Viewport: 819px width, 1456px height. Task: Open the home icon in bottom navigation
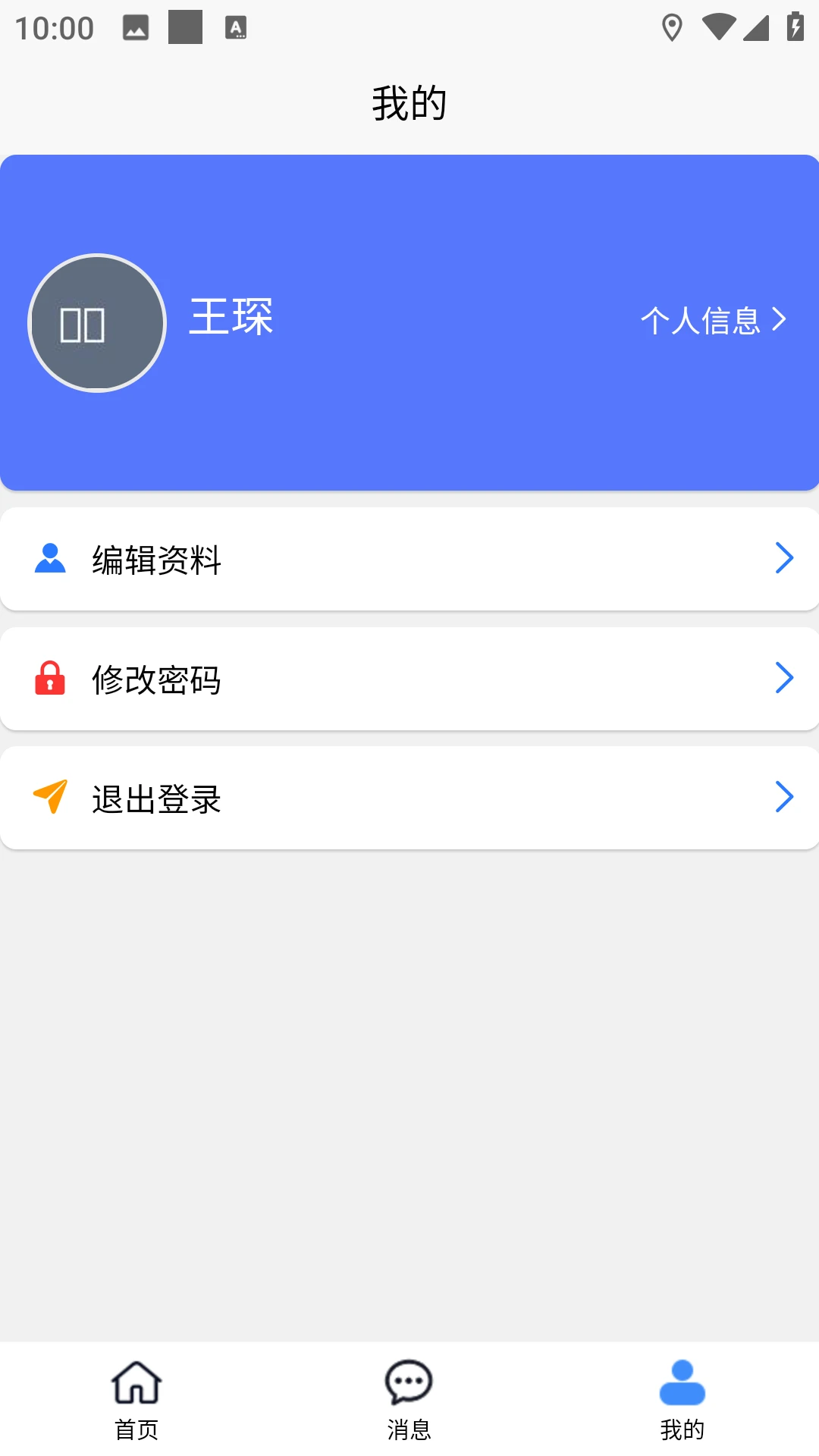pyautogui.click(x=137, y=1383)
